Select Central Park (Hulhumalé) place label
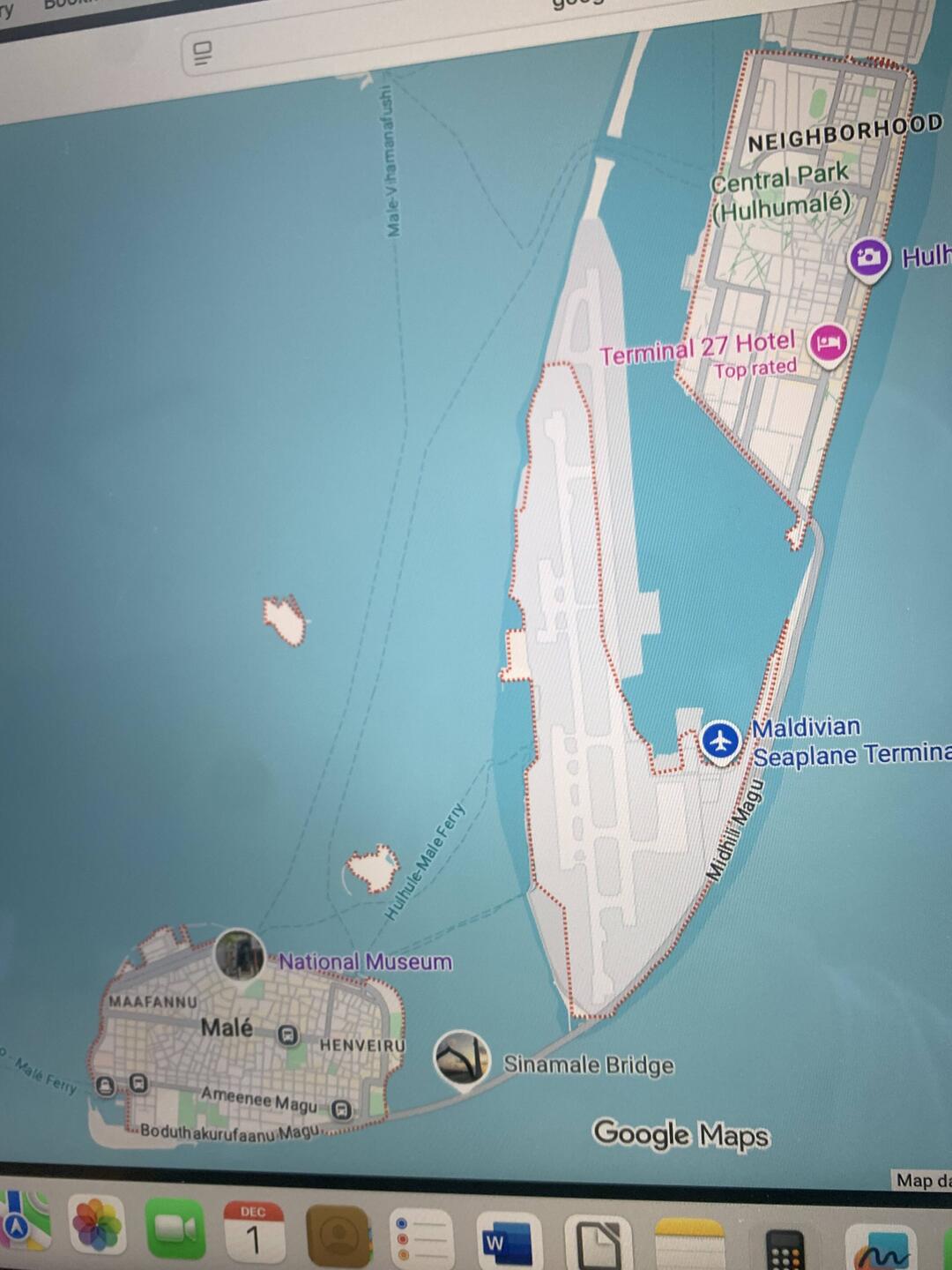 780,191
